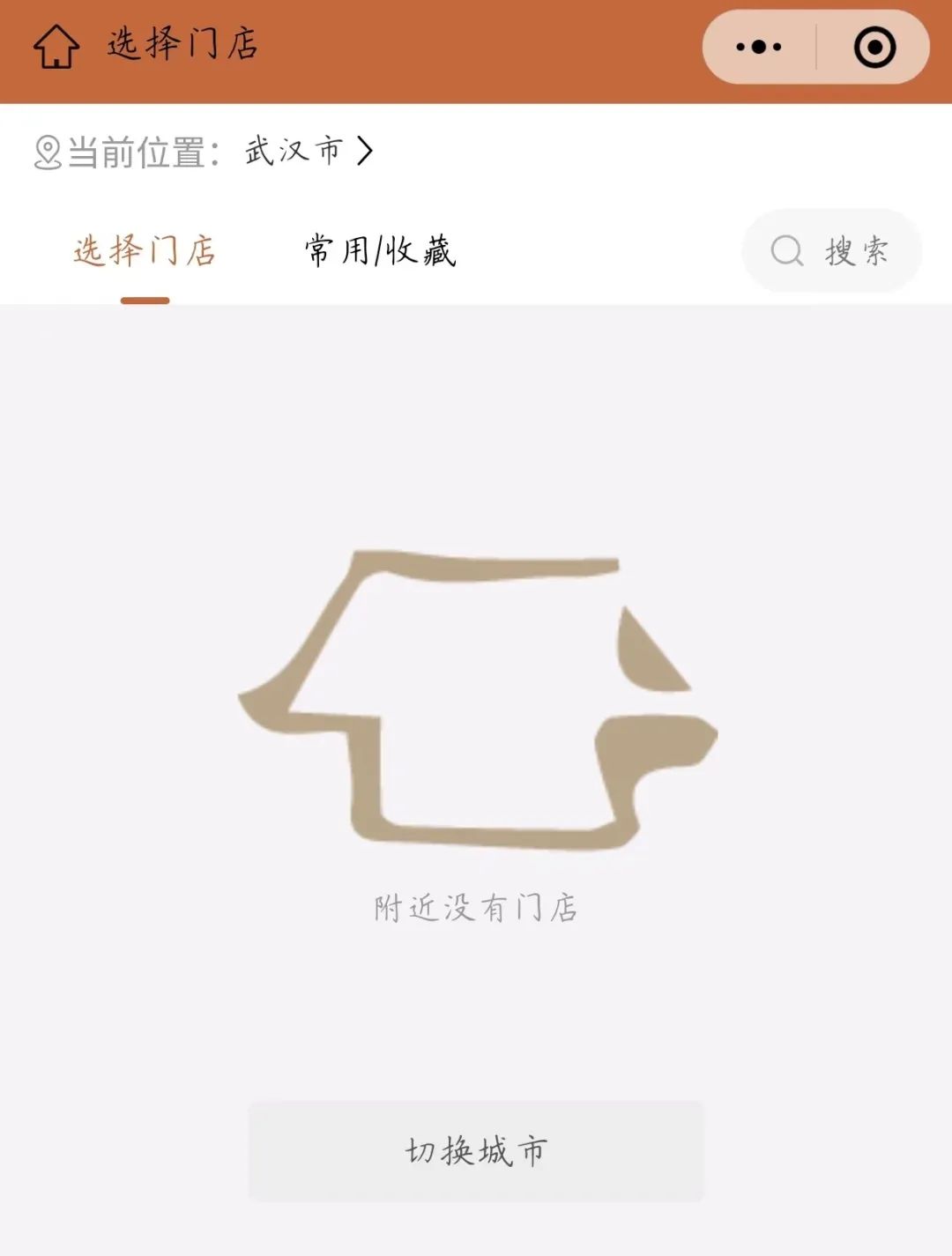Click the orange underline beneath 选择门店
Image resolution: width=952 pixels, height=1256 pixels.
145,300
